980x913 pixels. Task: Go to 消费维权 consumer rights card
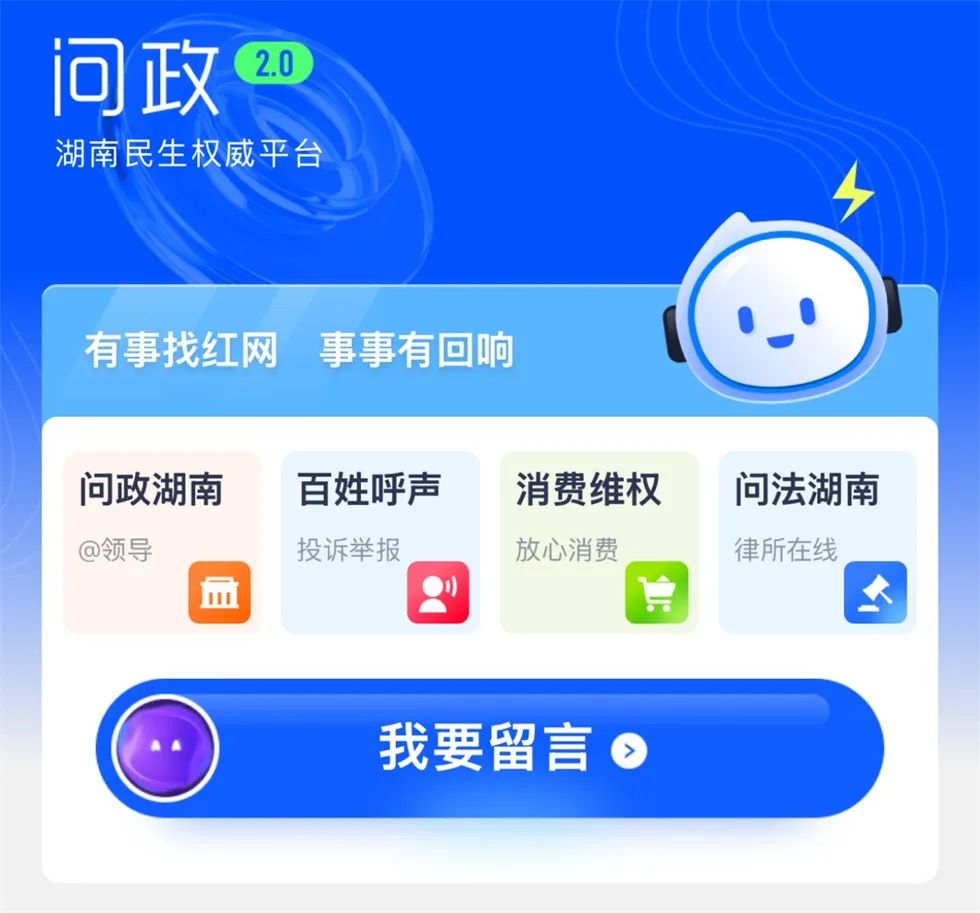(x=599, y=541)
